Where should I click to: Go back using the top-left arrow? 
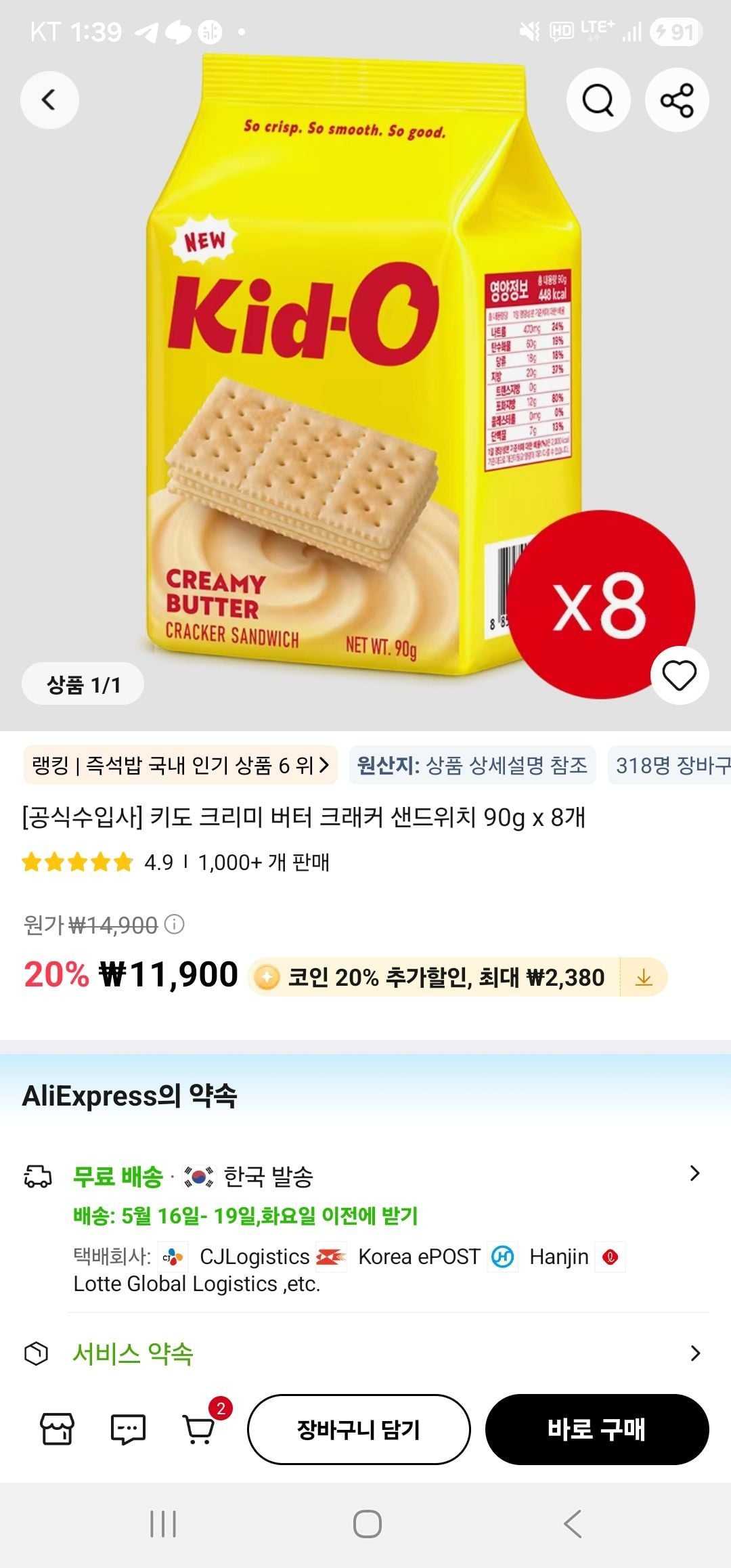[49, 100]
